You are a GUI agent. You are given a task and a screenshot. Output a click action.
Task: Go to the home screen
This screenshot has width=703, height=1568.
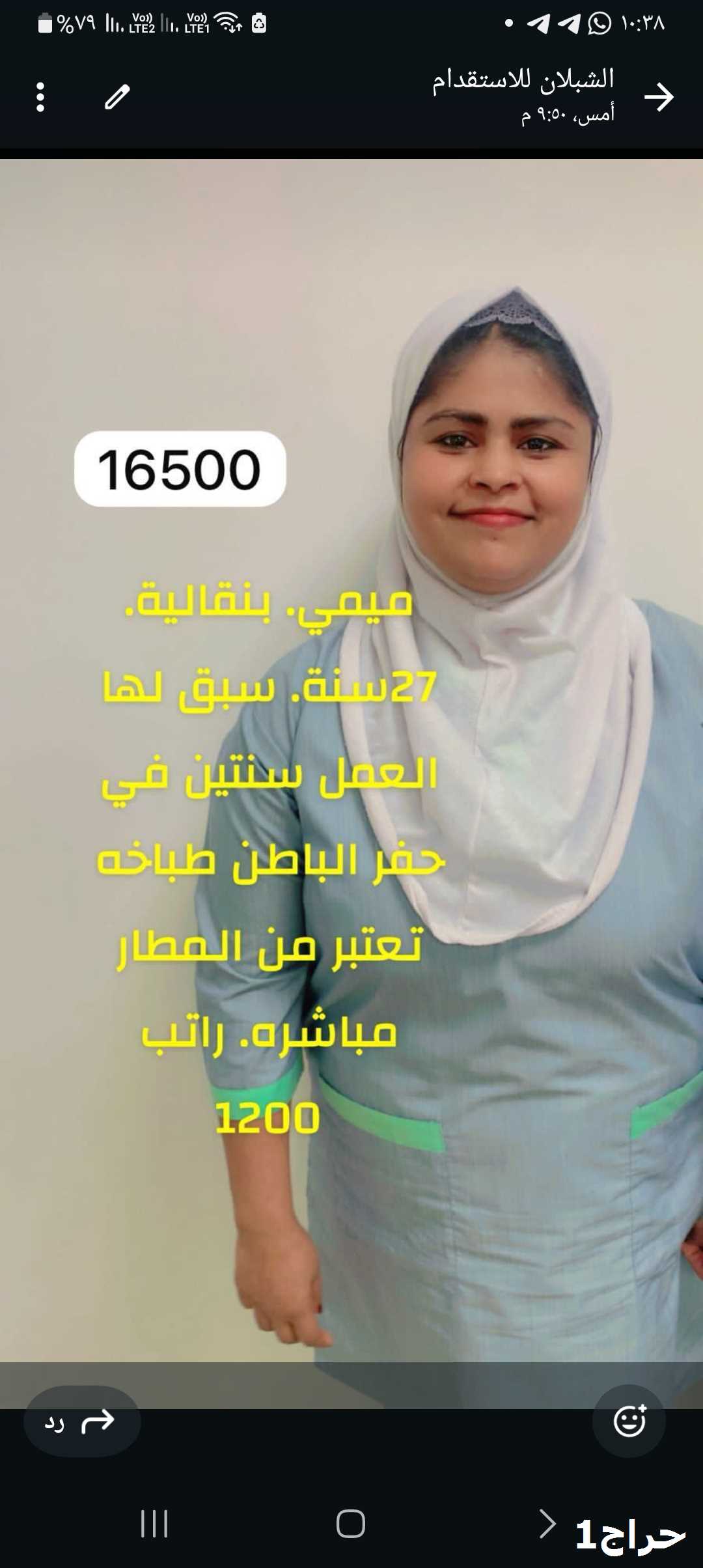[x=350, y=1524]
